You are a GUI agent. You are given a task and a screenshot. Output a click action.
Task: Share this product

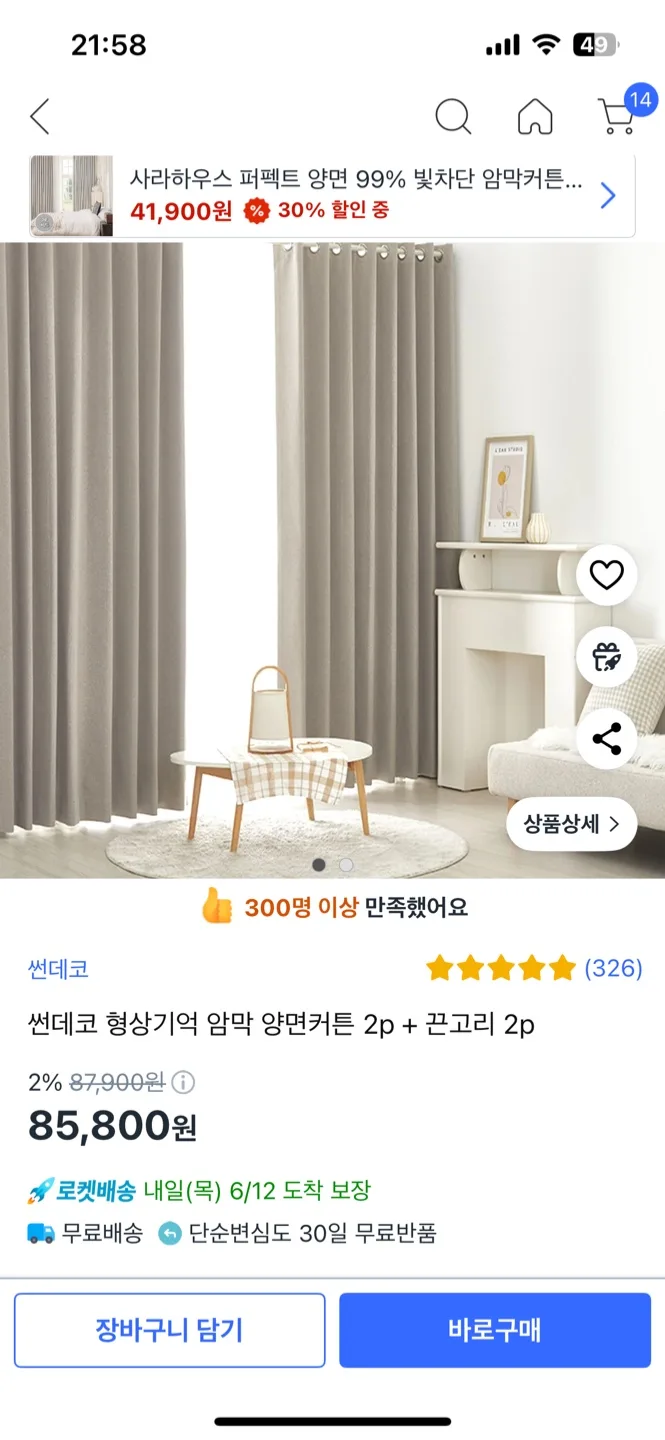point(607,739)
